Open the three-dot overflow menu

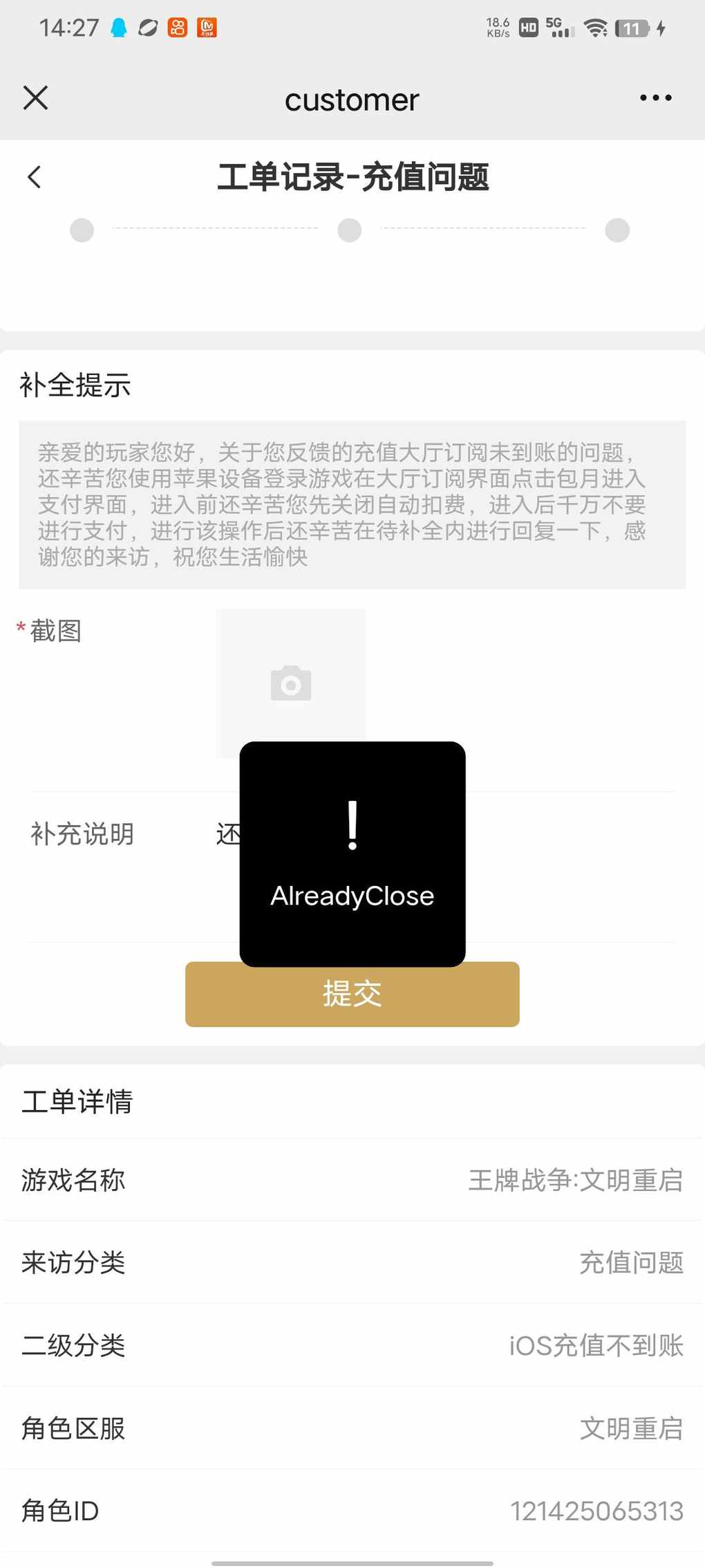tap(655, 98)
